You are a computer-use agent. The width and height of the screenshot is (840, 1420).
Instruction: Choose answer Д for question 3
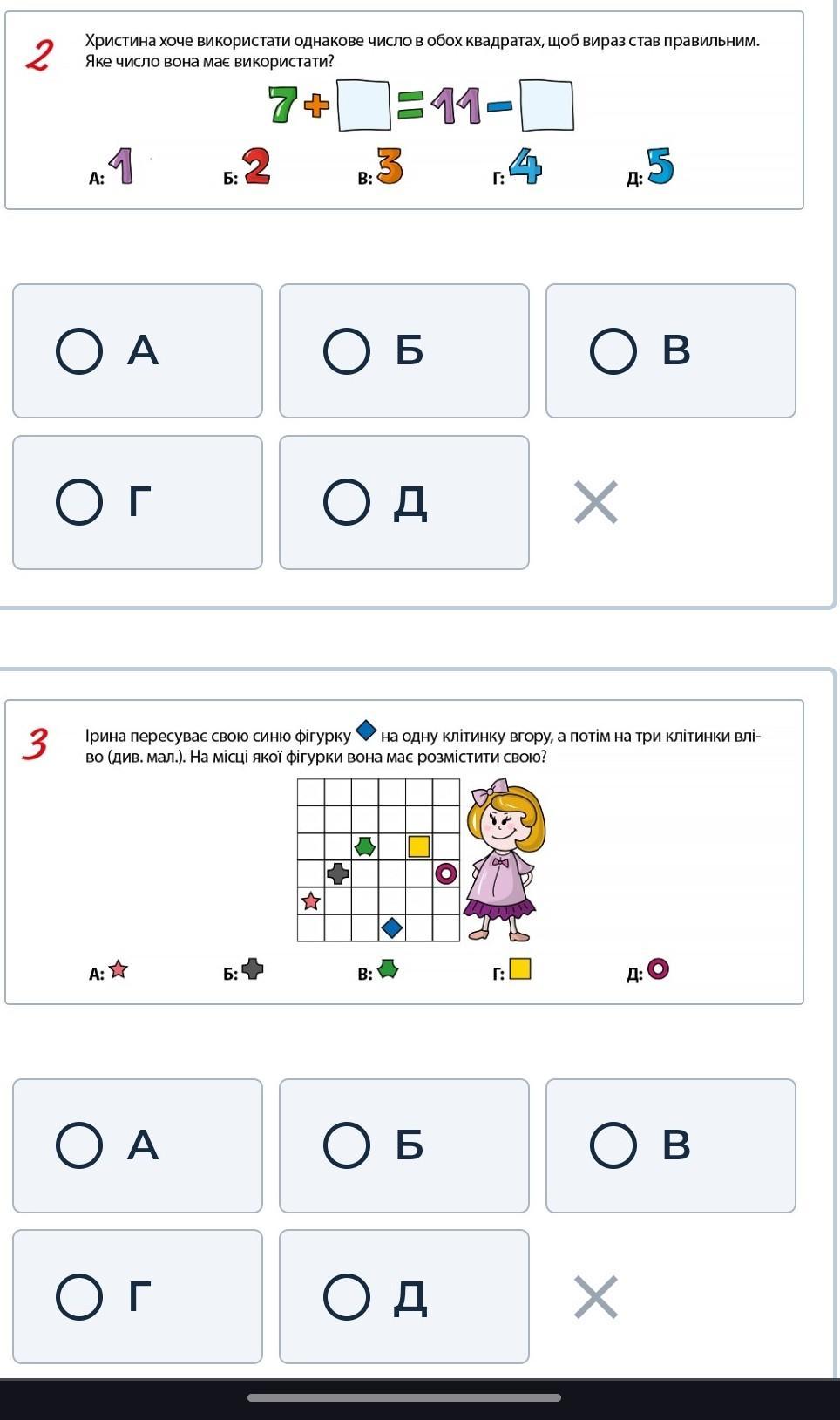click(404, 1296)
